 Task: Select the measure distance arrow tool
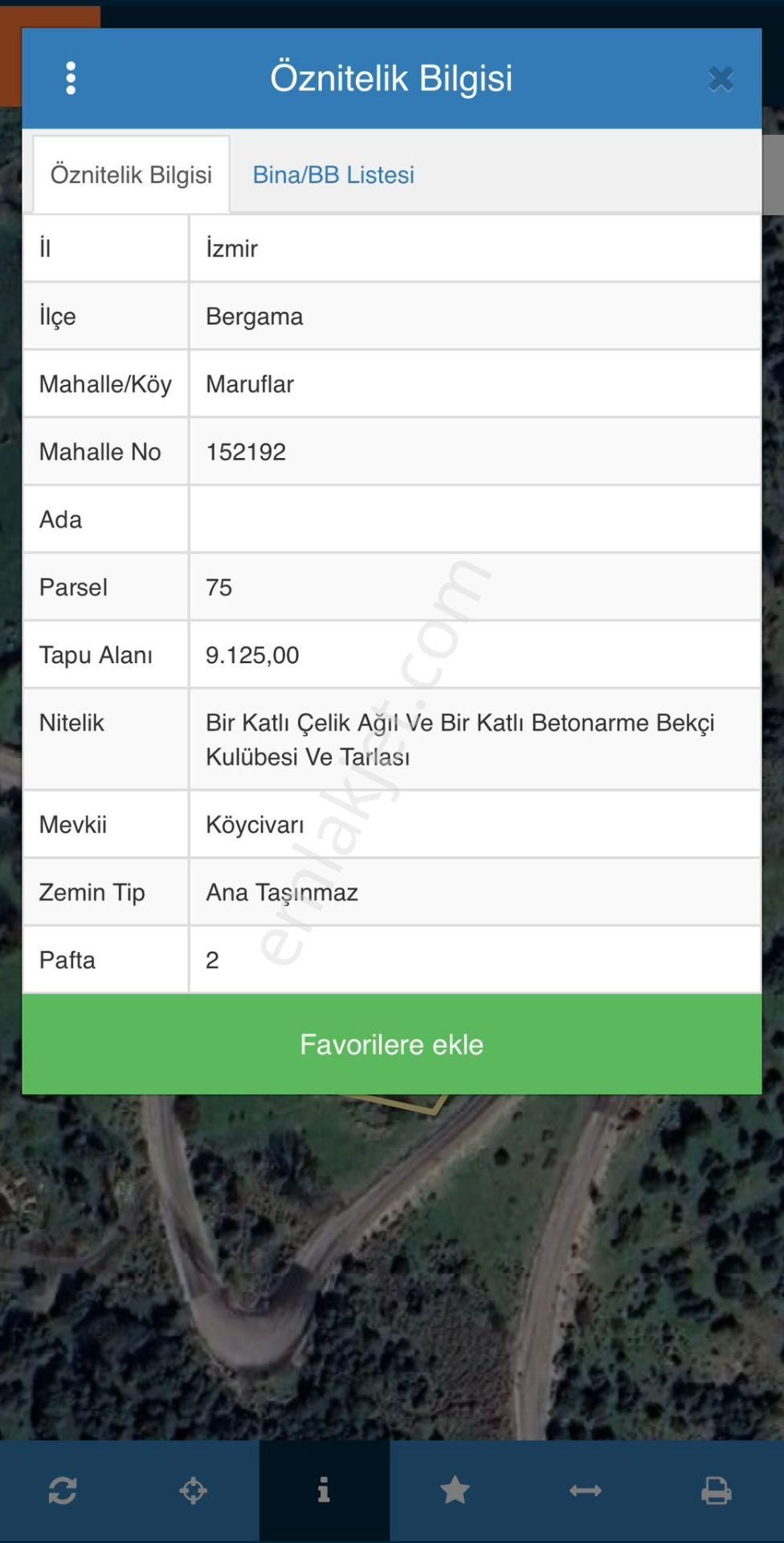(586, 1491)
